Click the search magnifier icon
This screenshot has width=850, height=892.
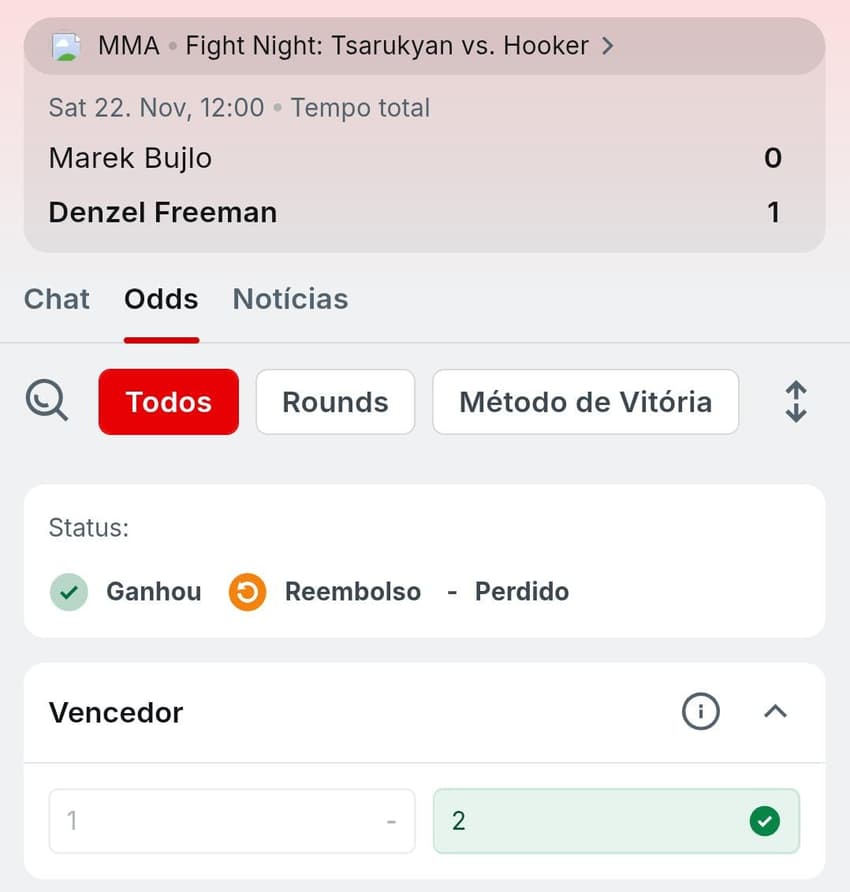coord(44,400)
